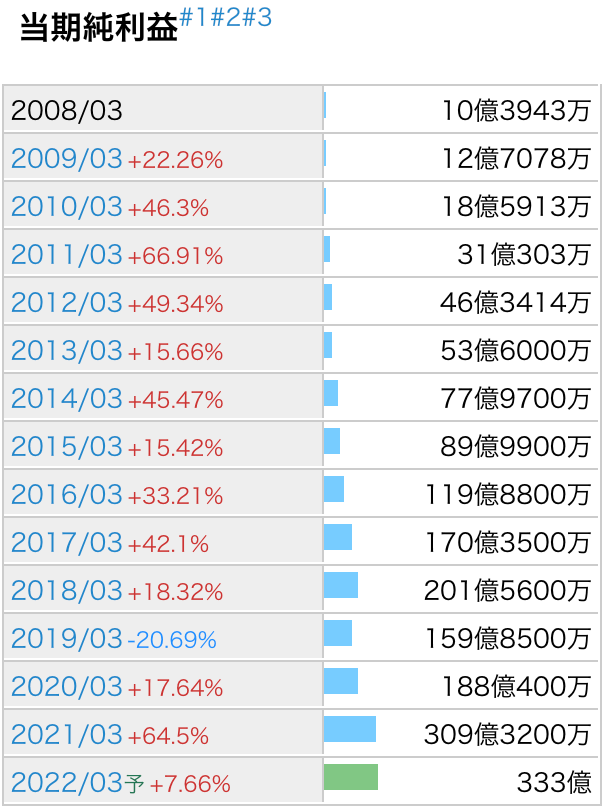The height and width of the screenshot is (810, 614).
Task: Open footnote #3 beside the 当期純利益 heading
Action: (x=257, y=18)
